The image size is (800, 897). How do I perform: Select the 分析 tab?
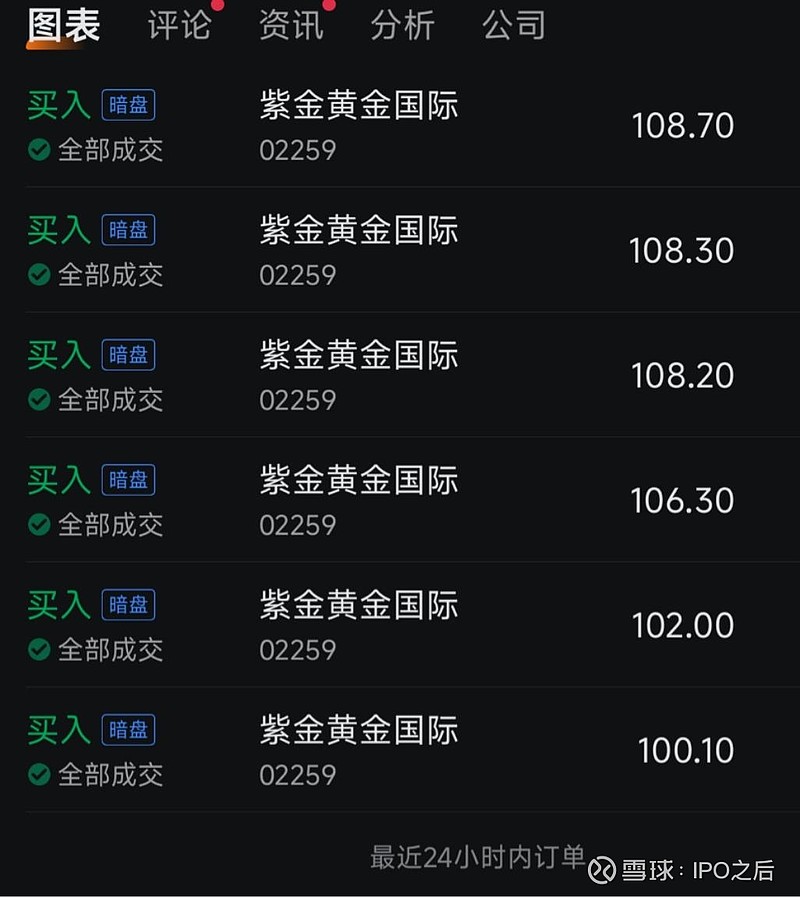(402, 26)
